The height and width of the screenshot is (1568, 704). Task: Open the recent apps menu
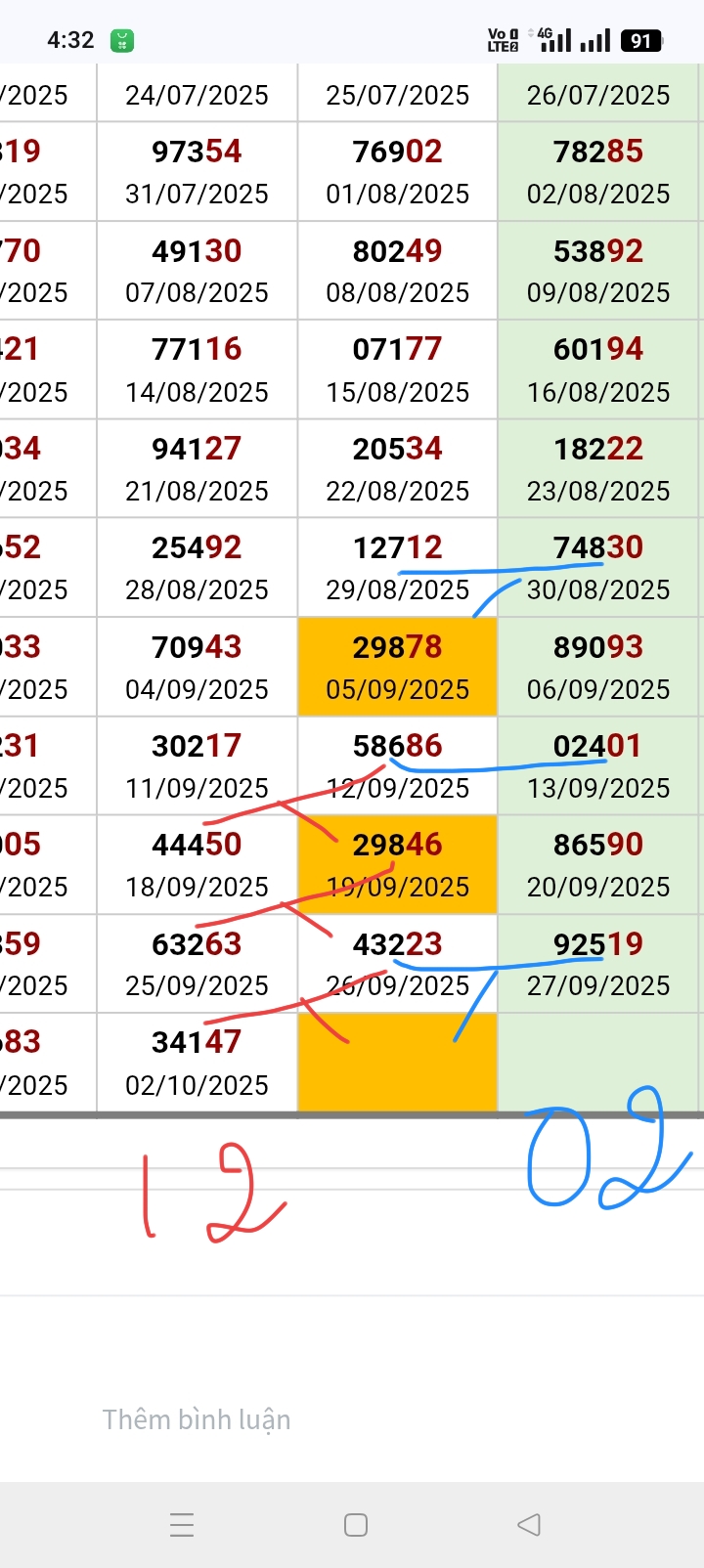pyautogui.click(x=182, y=1525)
